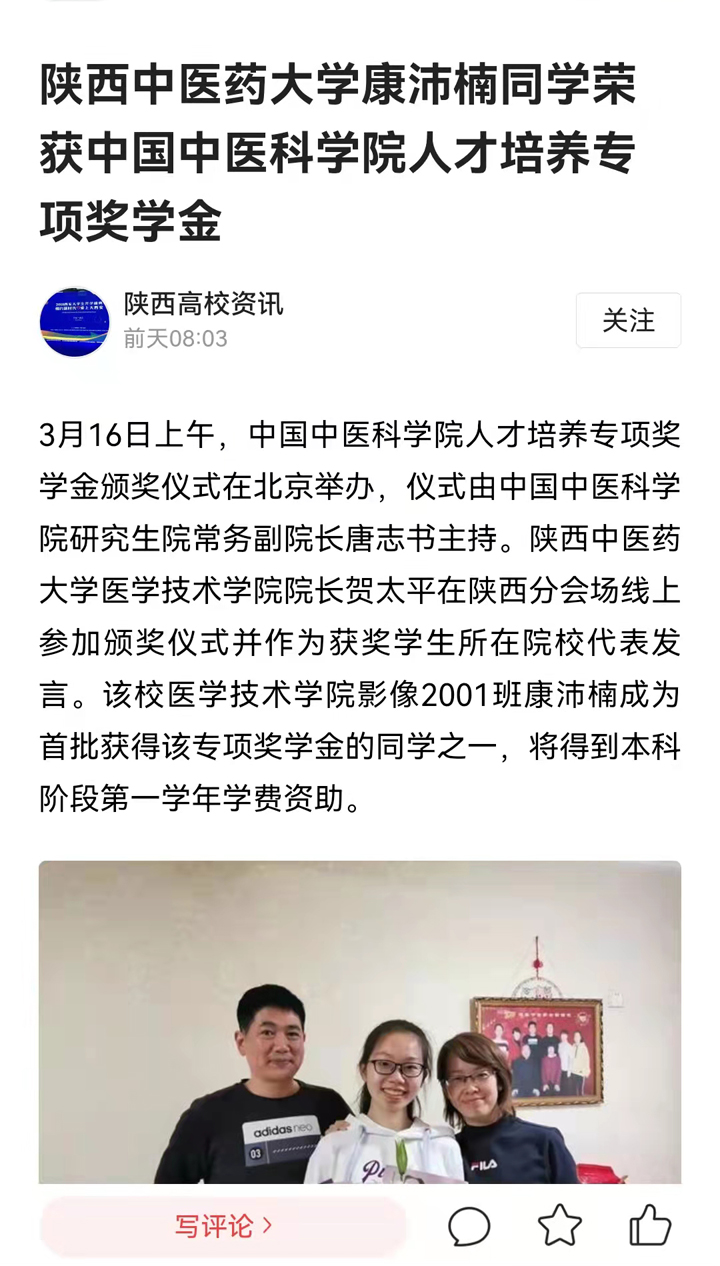Like the article with the thumbs-up icon
The width and height of the screenshot is (720, 1266).
(650, 1226)
